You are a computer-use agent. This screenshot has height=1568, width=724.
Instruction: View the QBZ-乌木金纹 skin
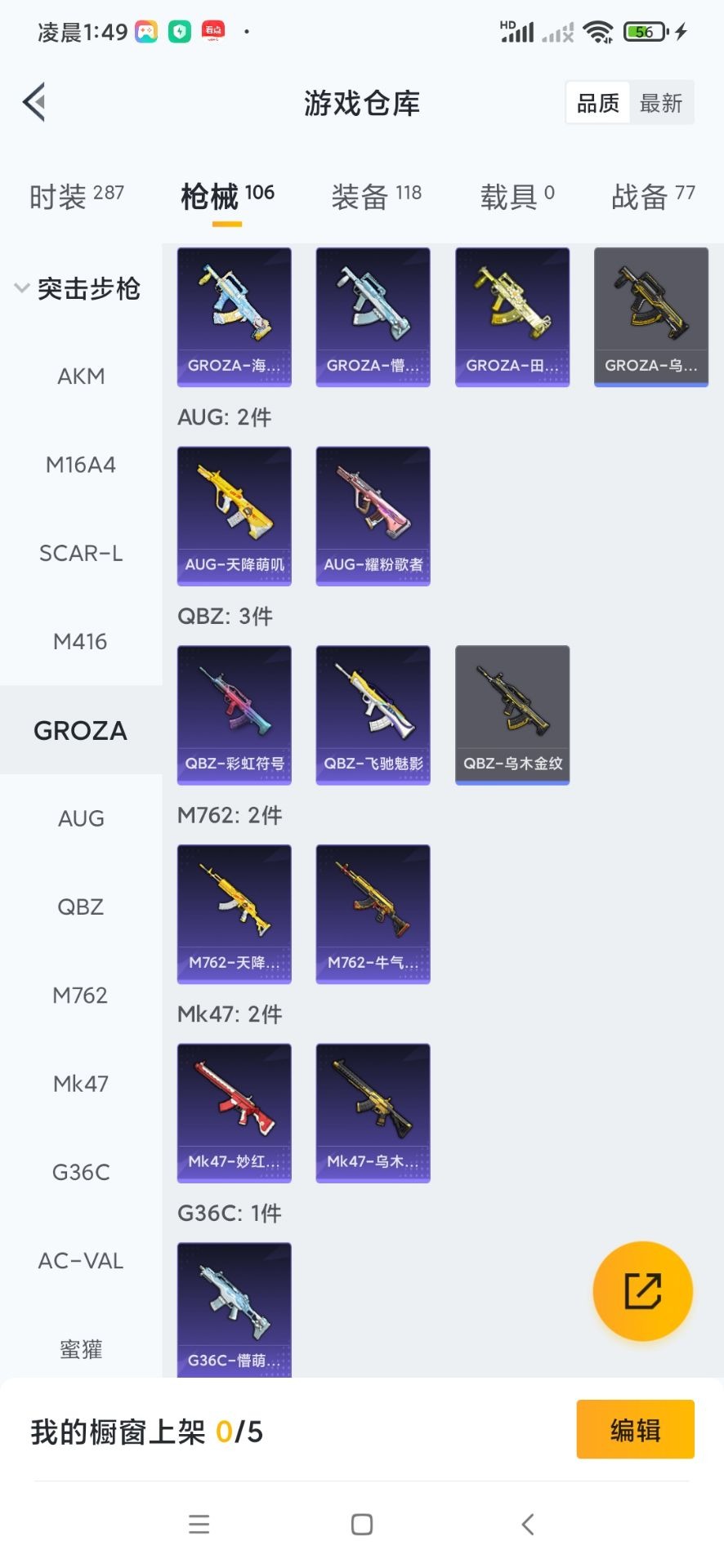pyautogui.click(x=512, y=715)
